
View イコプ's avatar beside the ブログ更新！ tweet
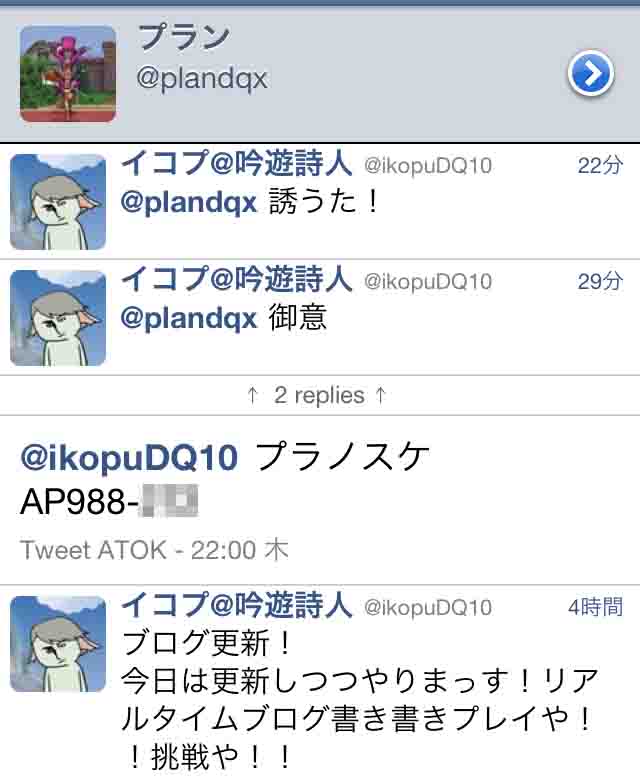tap(58, 644)
